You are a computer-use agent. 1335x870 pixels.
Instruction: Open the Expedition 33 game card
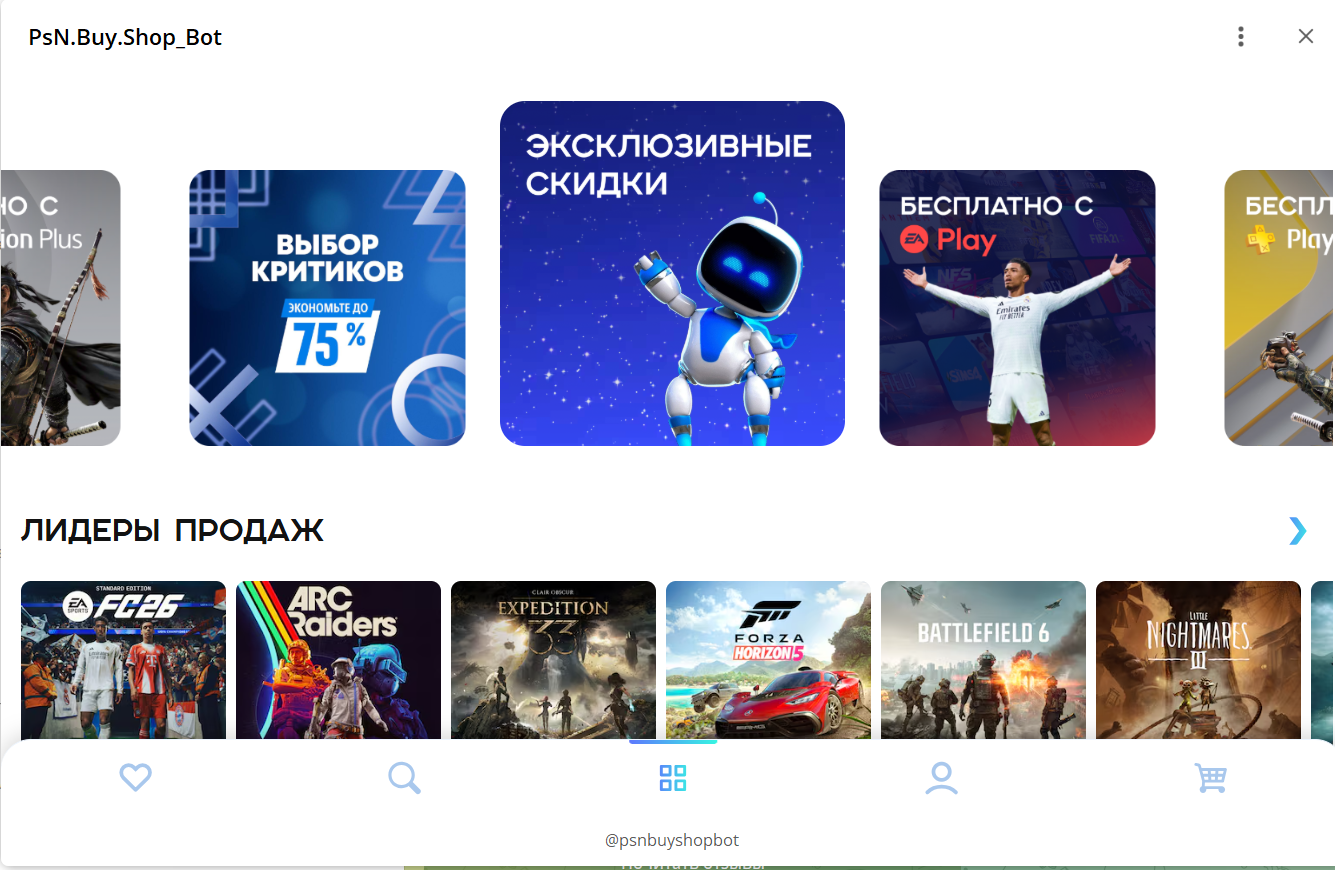pos(553,660)
